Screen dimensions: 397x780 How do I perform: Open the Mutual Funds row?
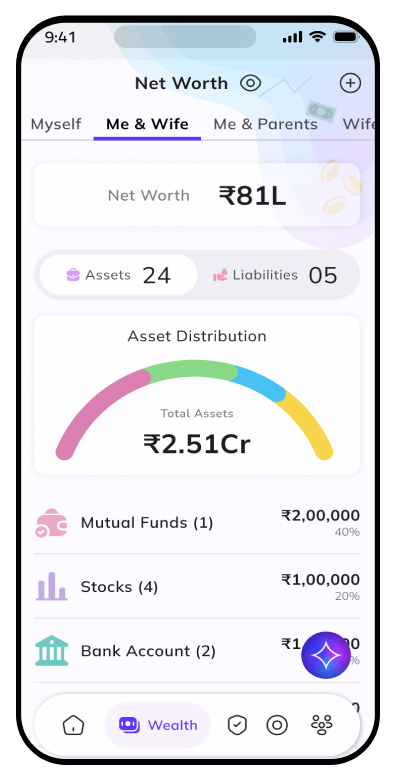(x=197, y=523)
